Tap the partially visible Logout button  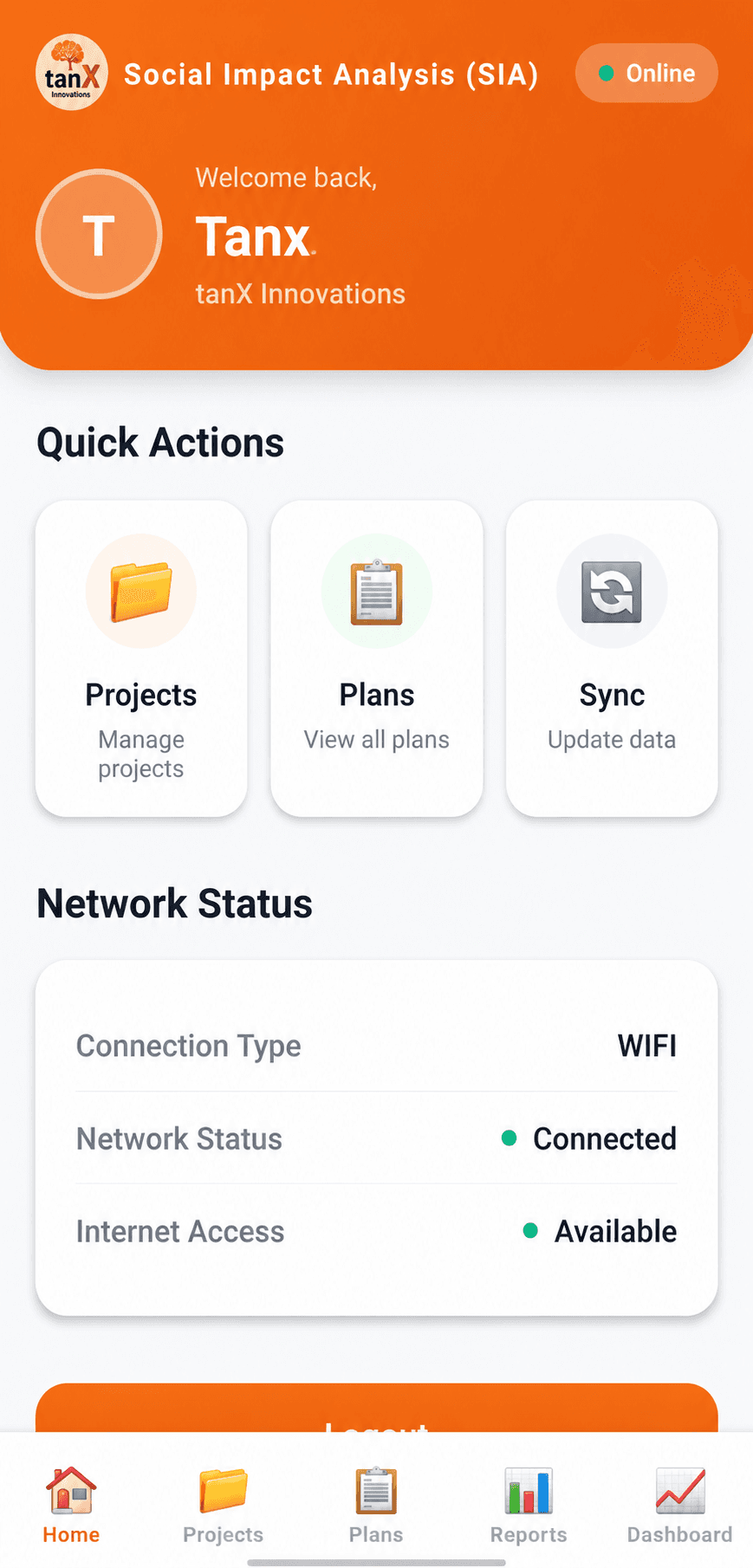[x=377, y=1409]
